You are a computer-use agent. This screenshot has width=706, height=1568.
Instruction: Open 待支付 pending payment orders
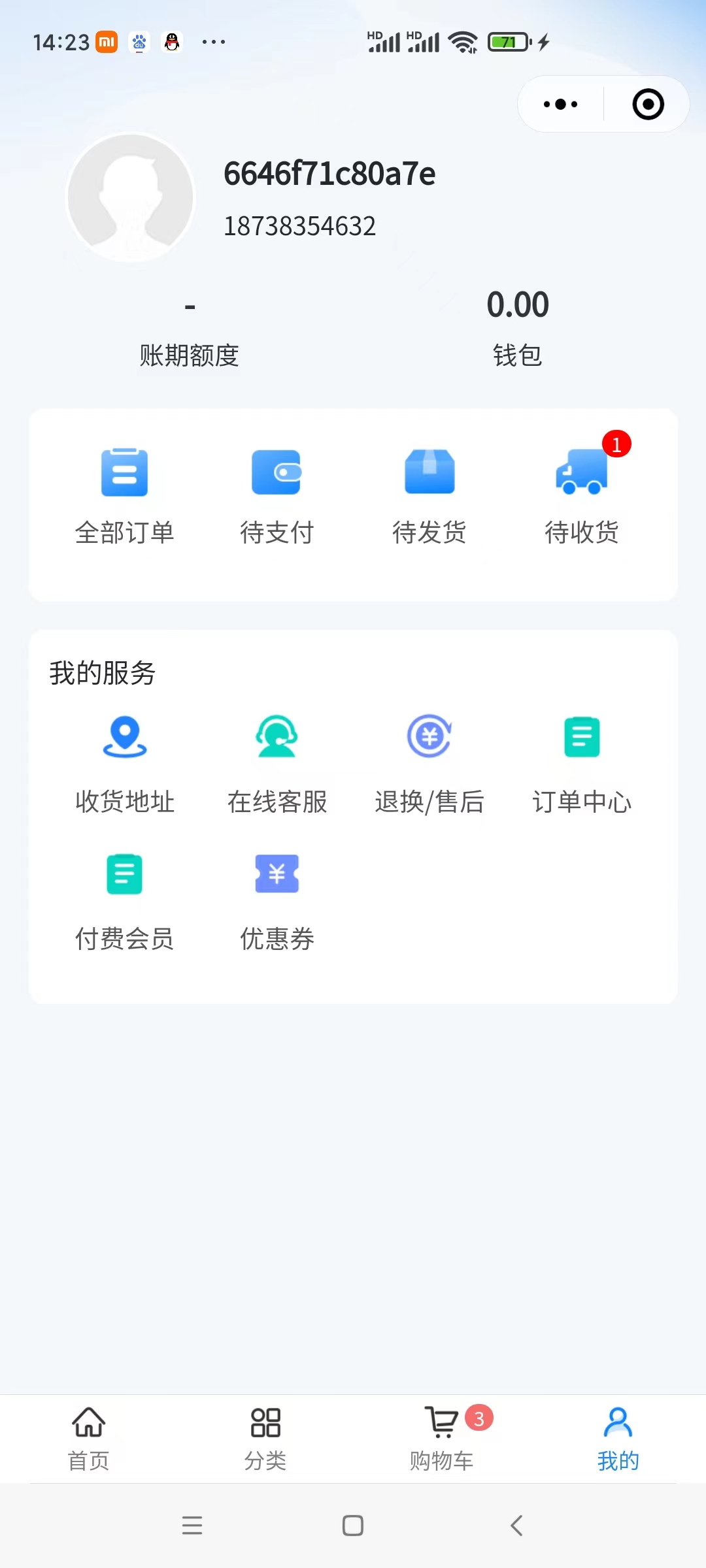pos(277,497)
